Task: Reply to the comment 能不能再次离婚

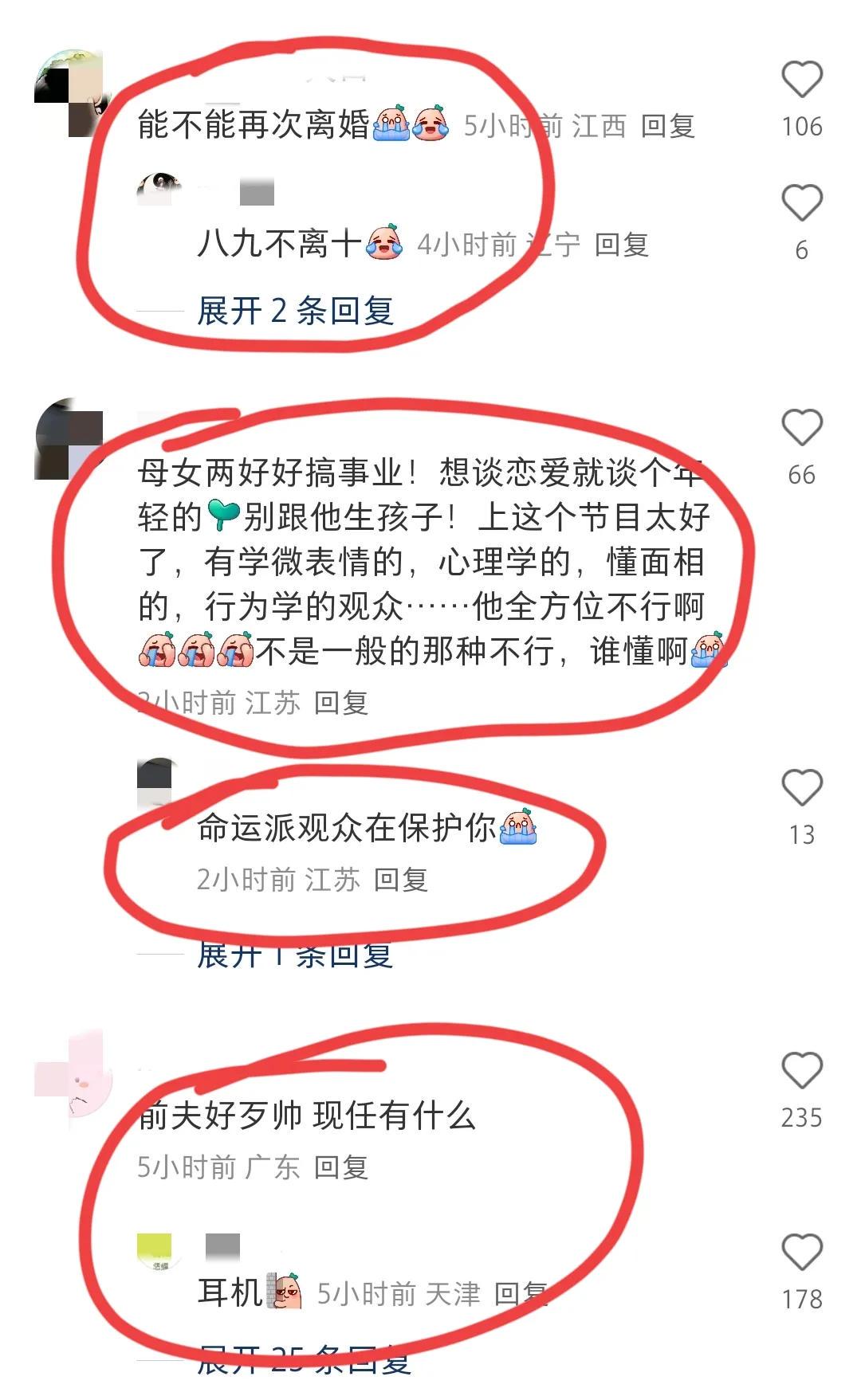Action: click(668, 126)
